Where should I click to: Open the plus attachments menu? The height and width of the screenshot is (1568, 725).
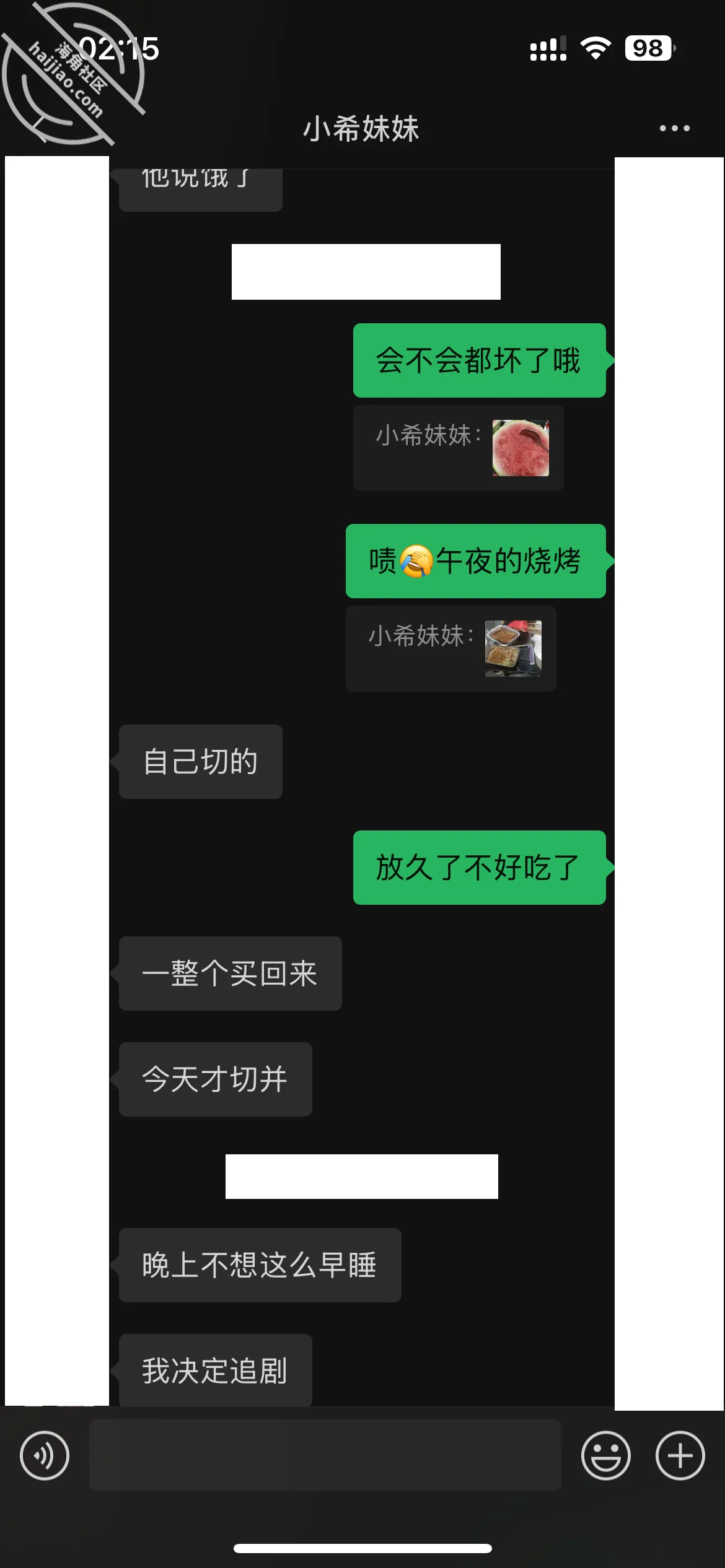click(680, 1455)
